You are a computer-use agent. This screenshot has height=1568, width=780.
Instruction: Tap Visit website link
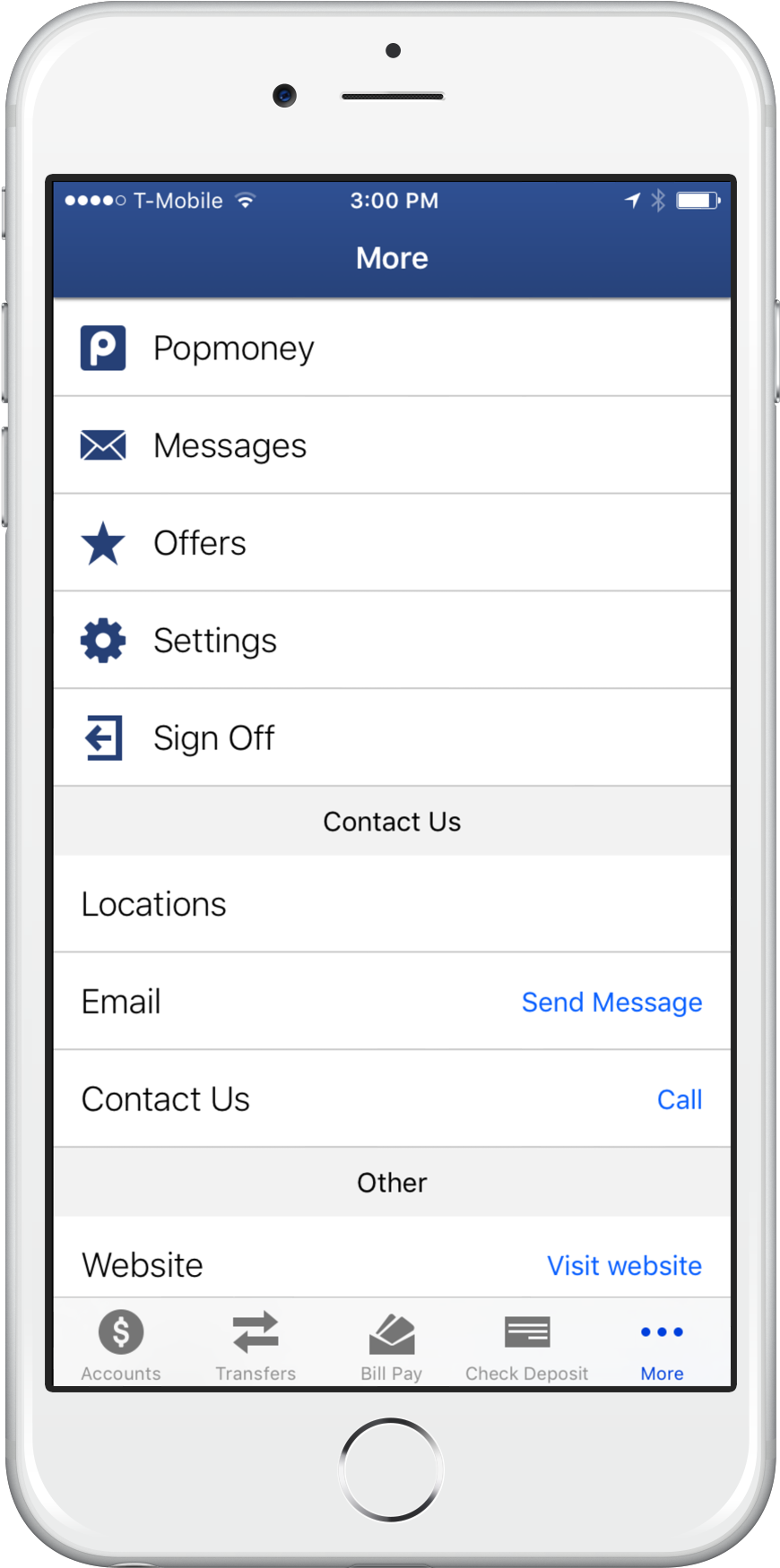point(624,1266)
